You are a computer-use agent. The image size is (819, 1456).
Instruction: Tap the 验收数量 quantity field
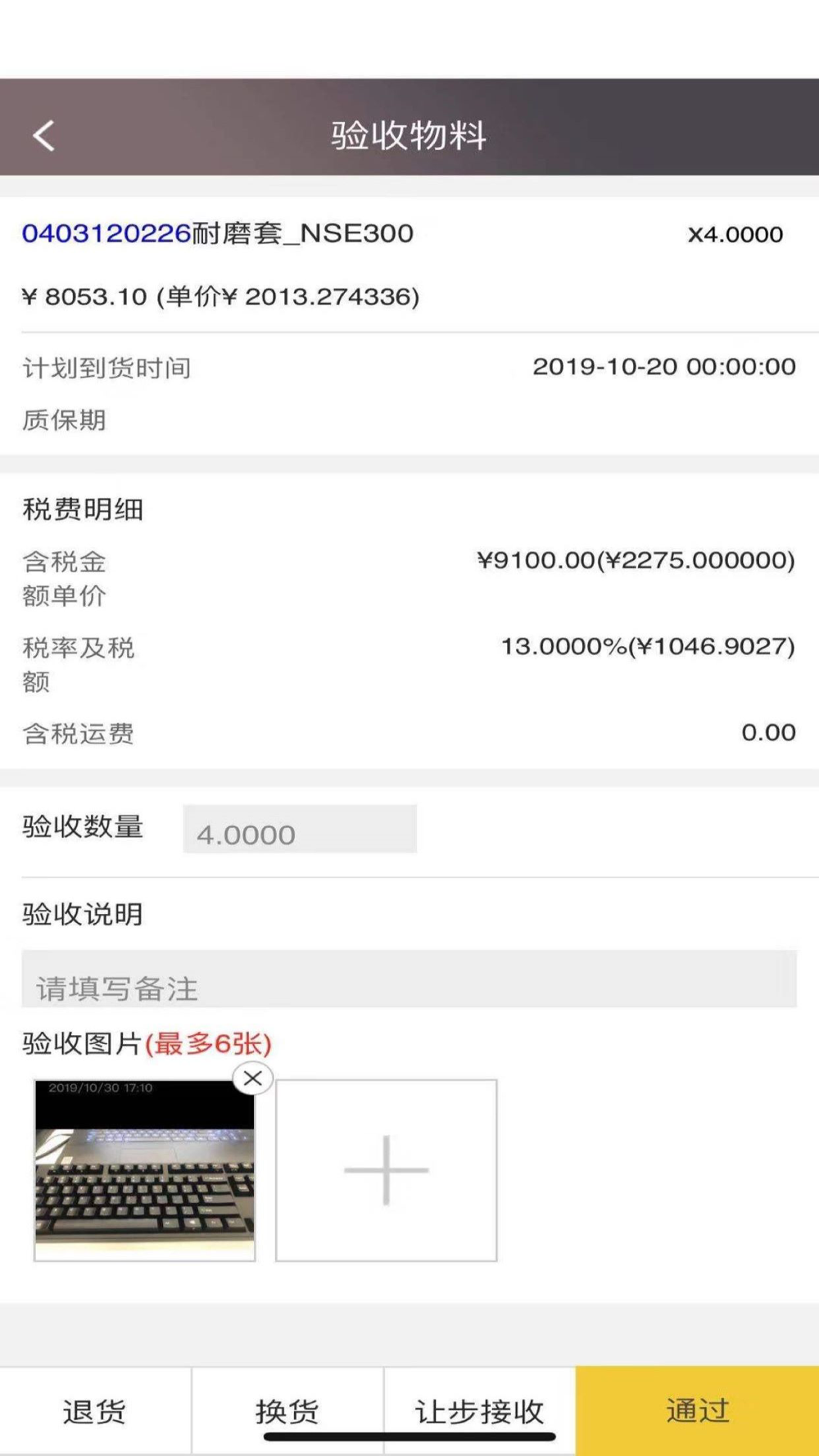coord(299,830)
